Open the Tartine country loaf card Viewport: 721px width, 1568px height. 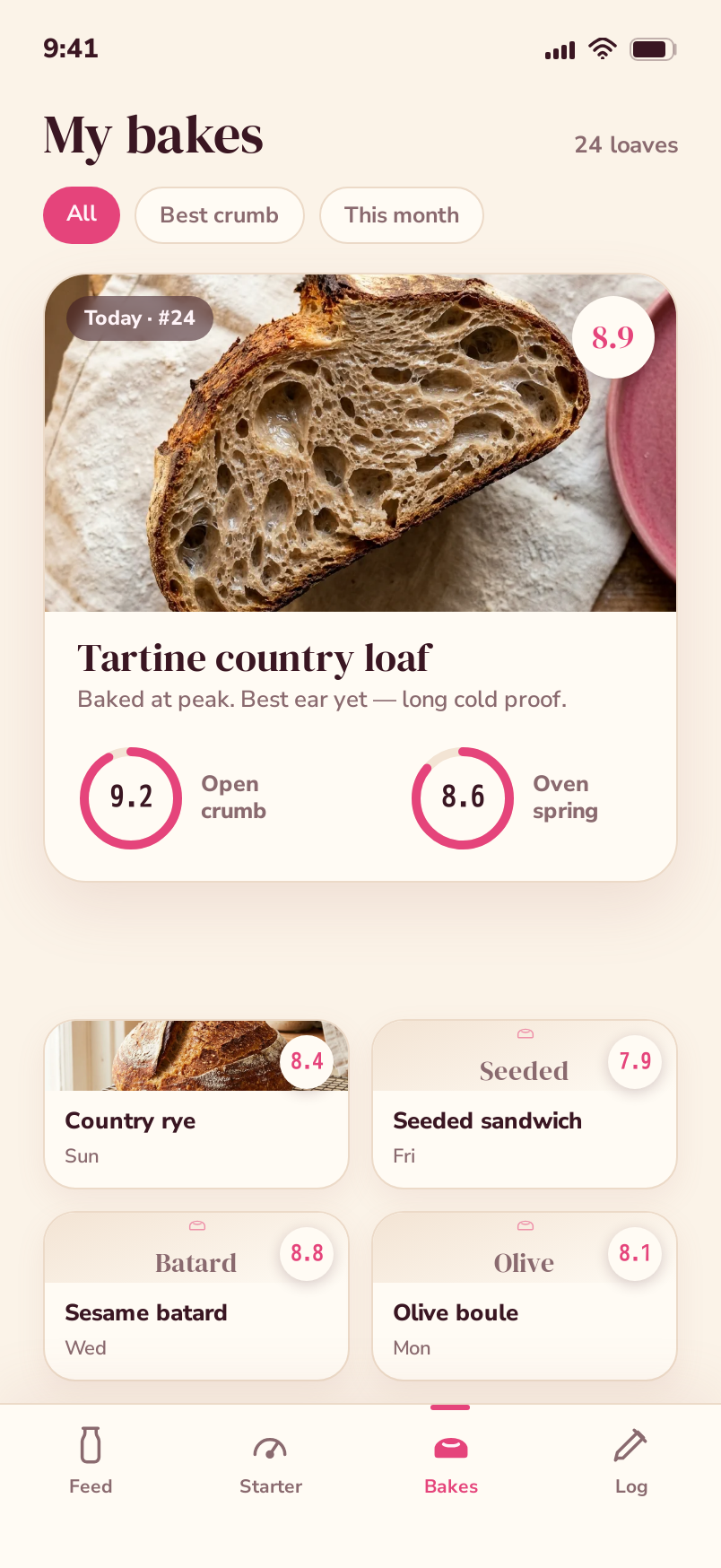pyautogui.click(x=360, y=578)
